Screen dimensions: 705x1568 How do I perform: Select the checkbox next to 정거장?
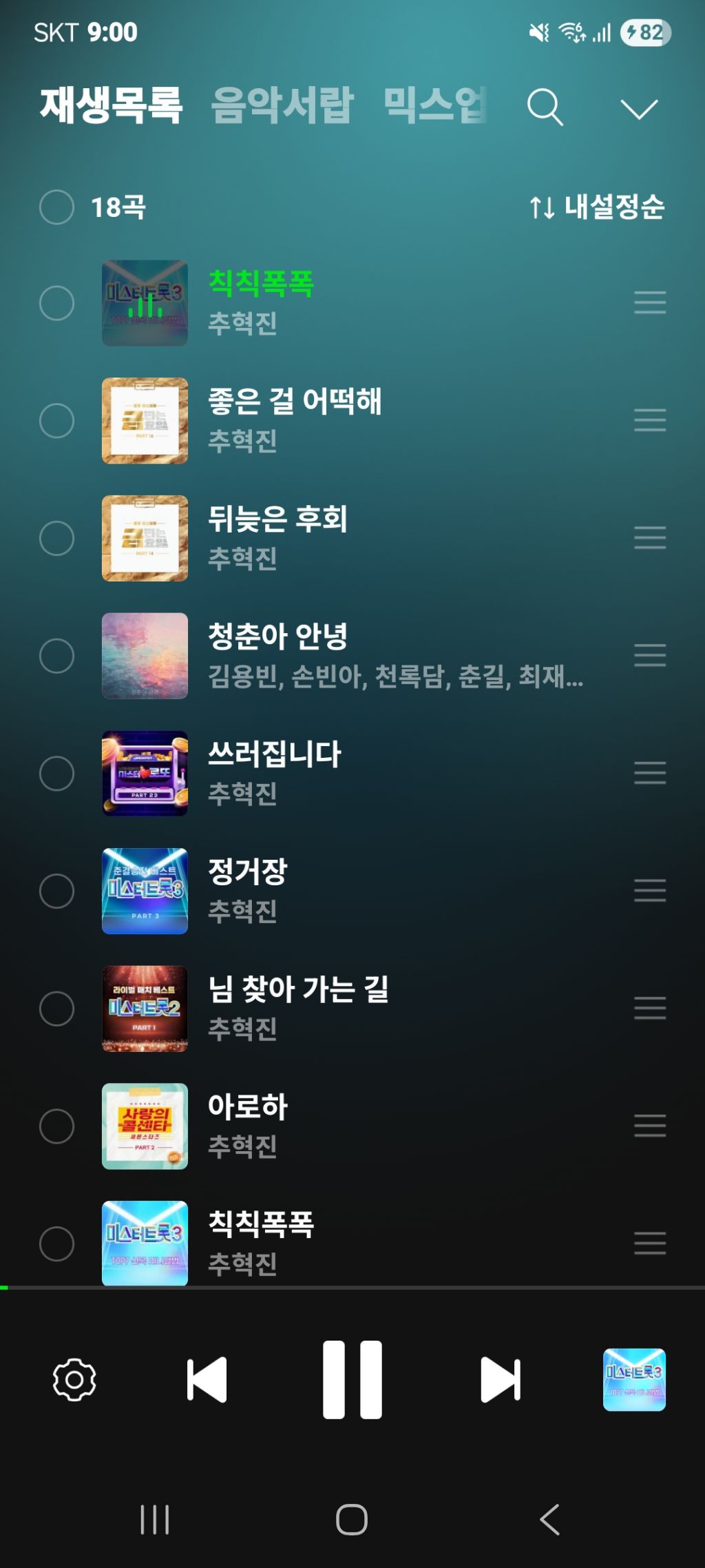56,891
